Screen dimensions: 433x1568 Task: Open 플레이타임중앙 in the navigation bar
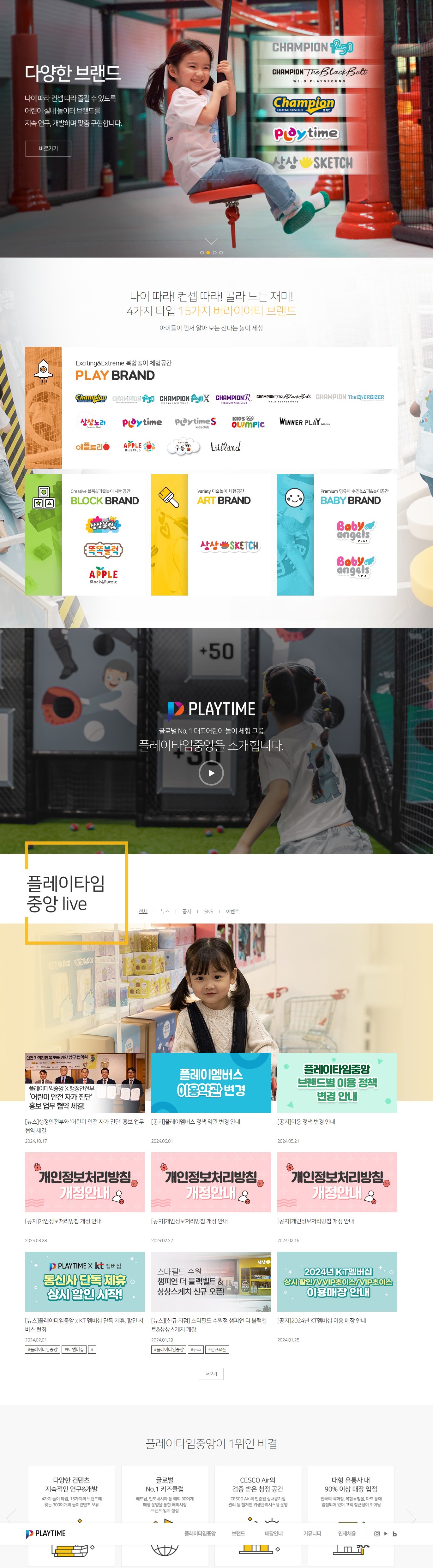pos(200,1533)
